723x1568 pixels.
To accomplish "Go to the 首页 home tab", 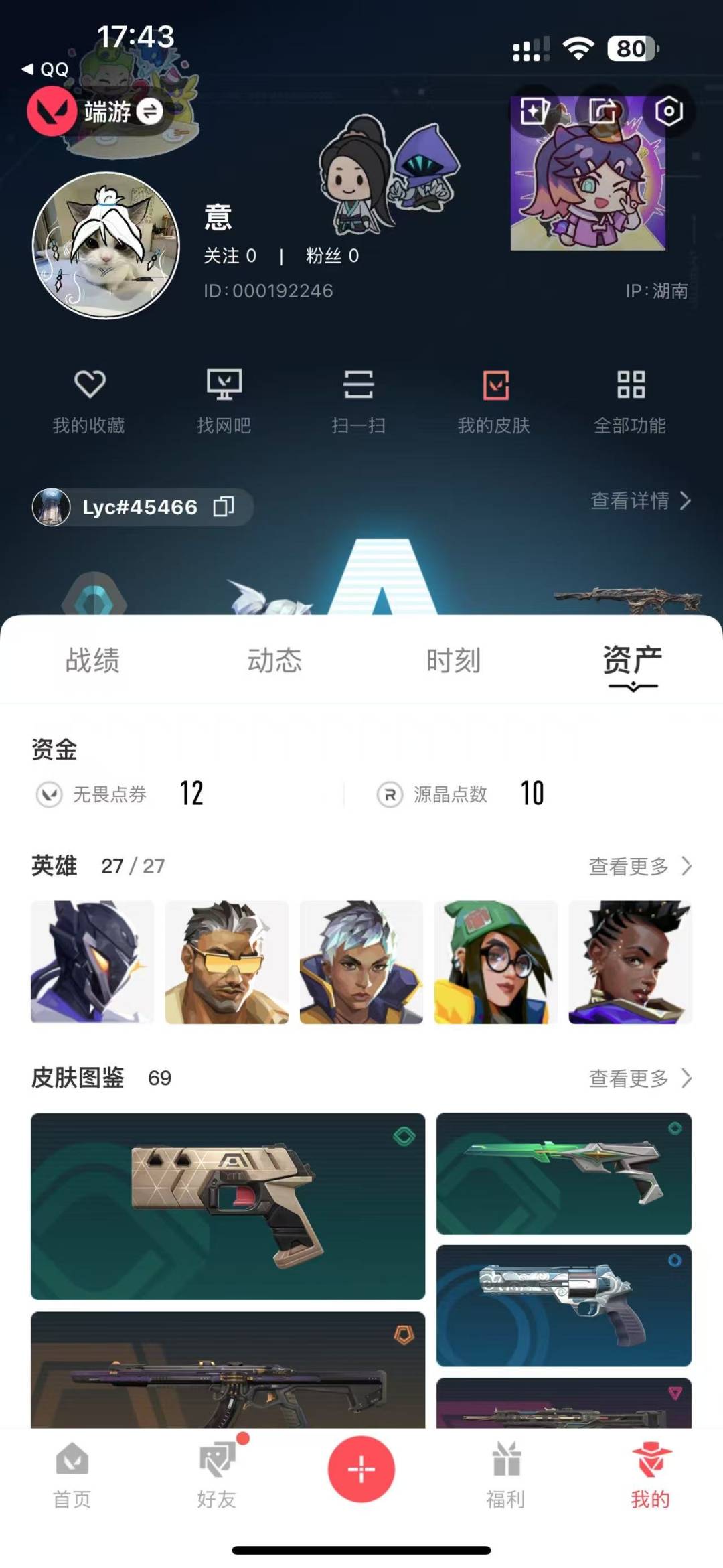I will pos(72,1475).
